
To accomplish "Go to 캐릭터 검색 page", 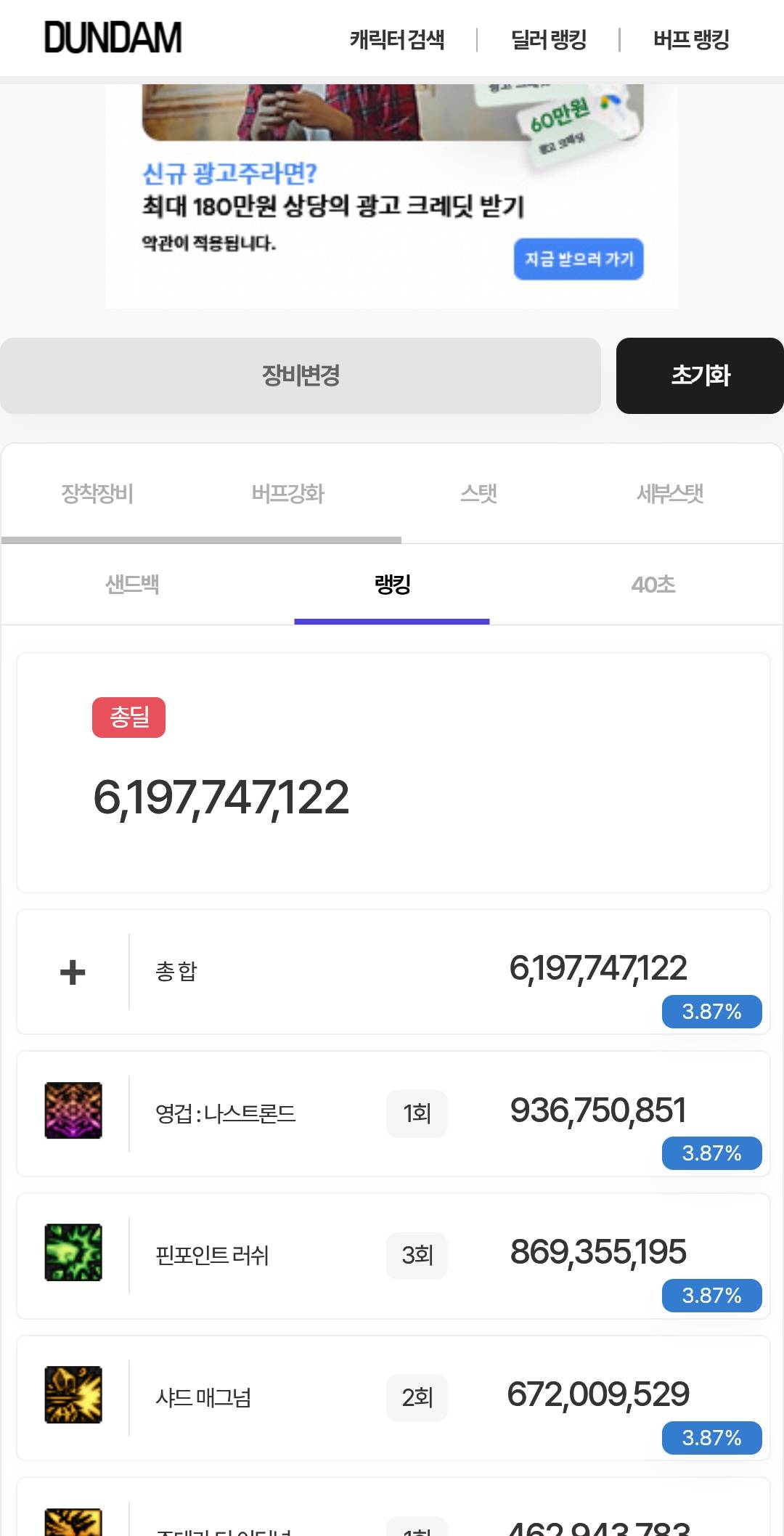I will (397, 39).
